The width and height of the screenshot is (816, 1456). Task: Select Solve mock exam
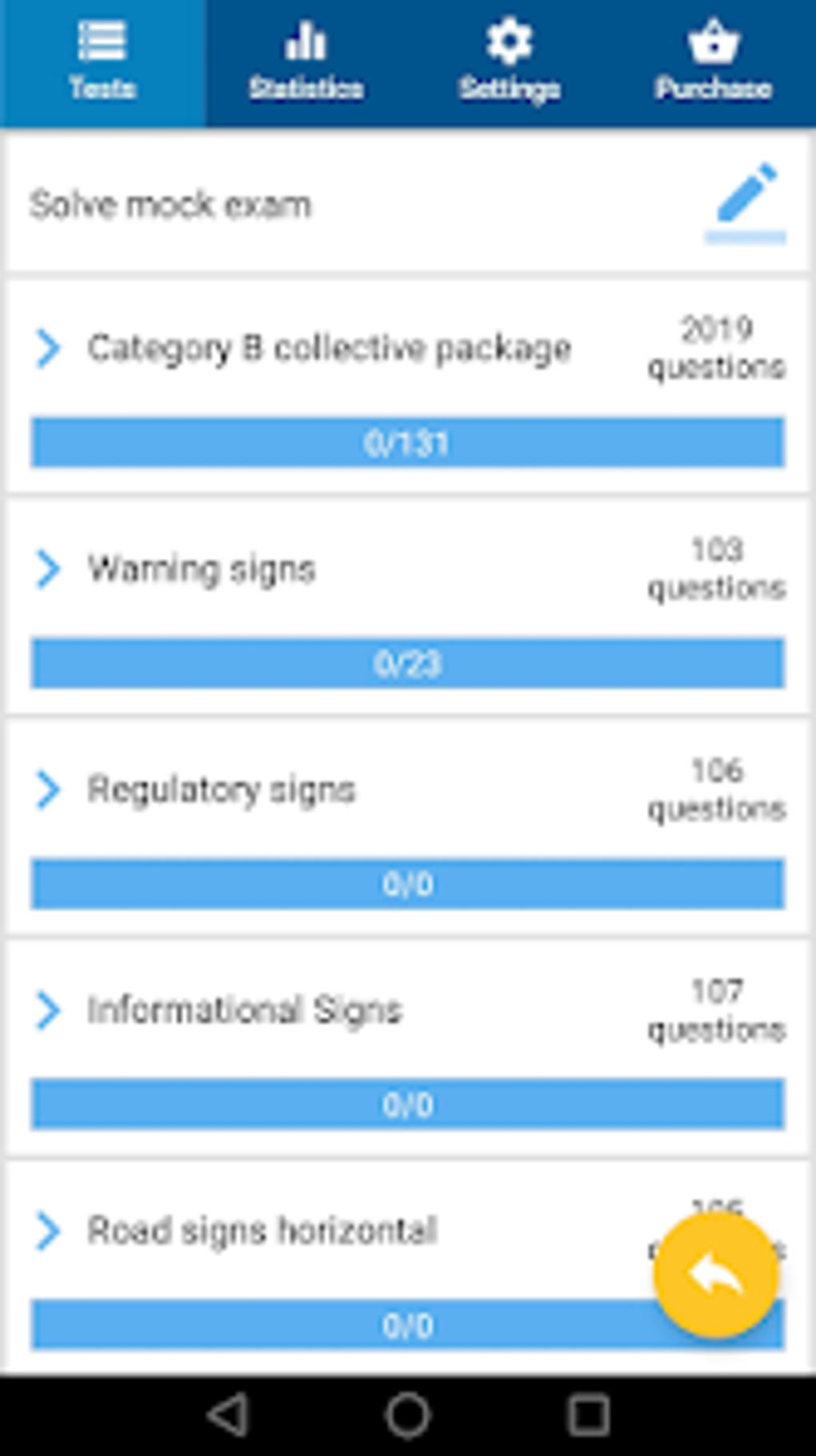[x=170, y=203]
